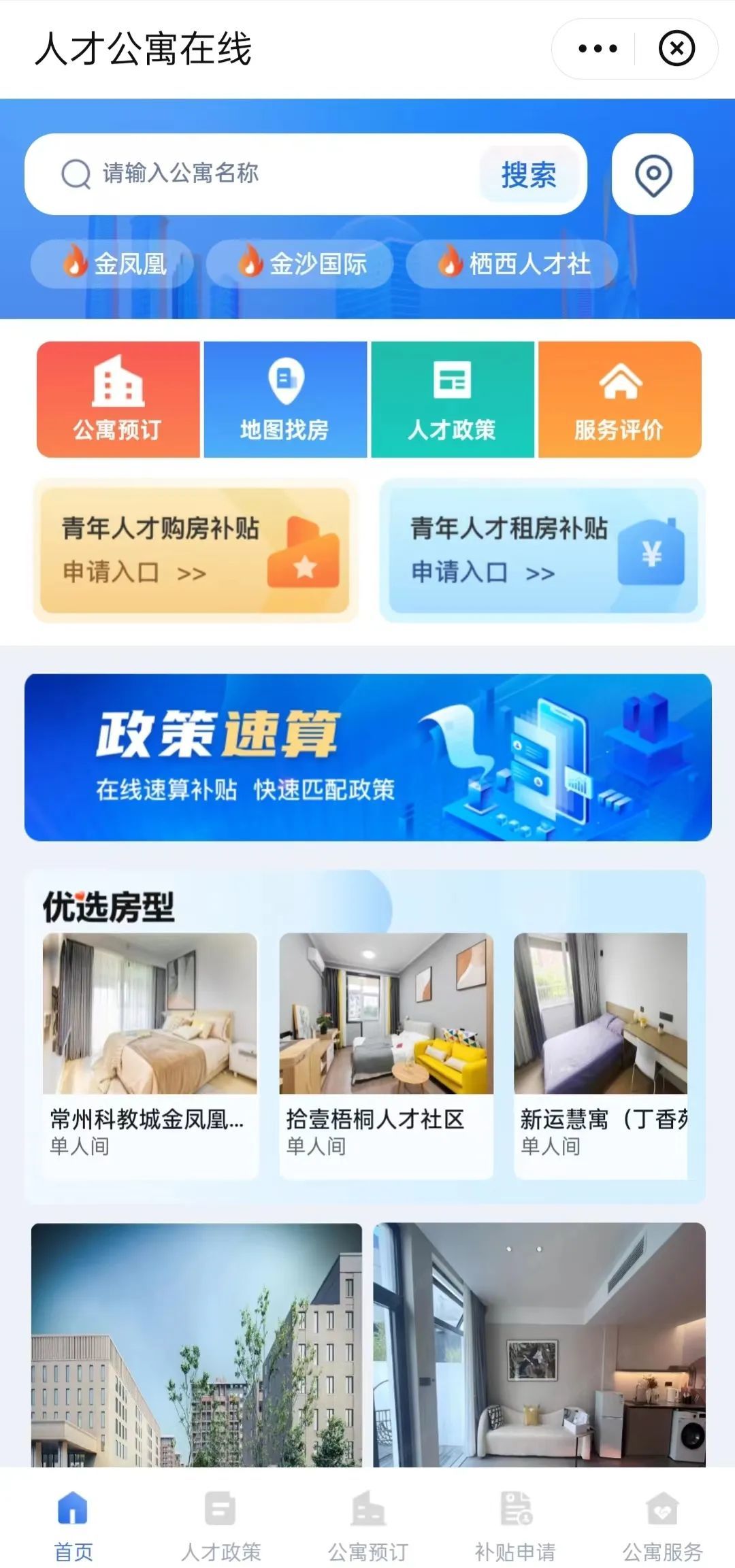Select the 栖西人才社 hot search chip
This screenshot has width=735, height=1568.
point(512,263)
